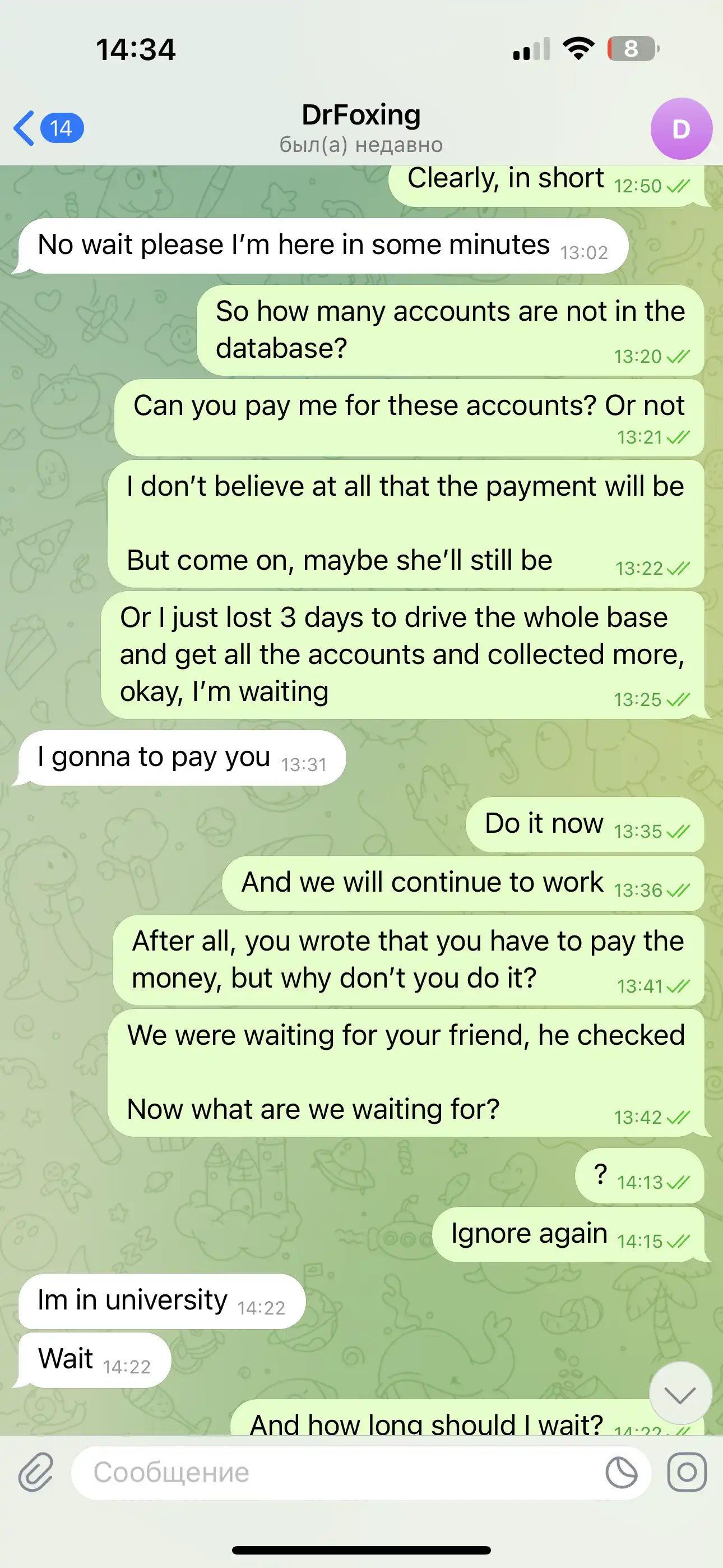Open DrFoxing's profile avatar
This screenshot has width=723, height=1568.
tap(681, 128)
